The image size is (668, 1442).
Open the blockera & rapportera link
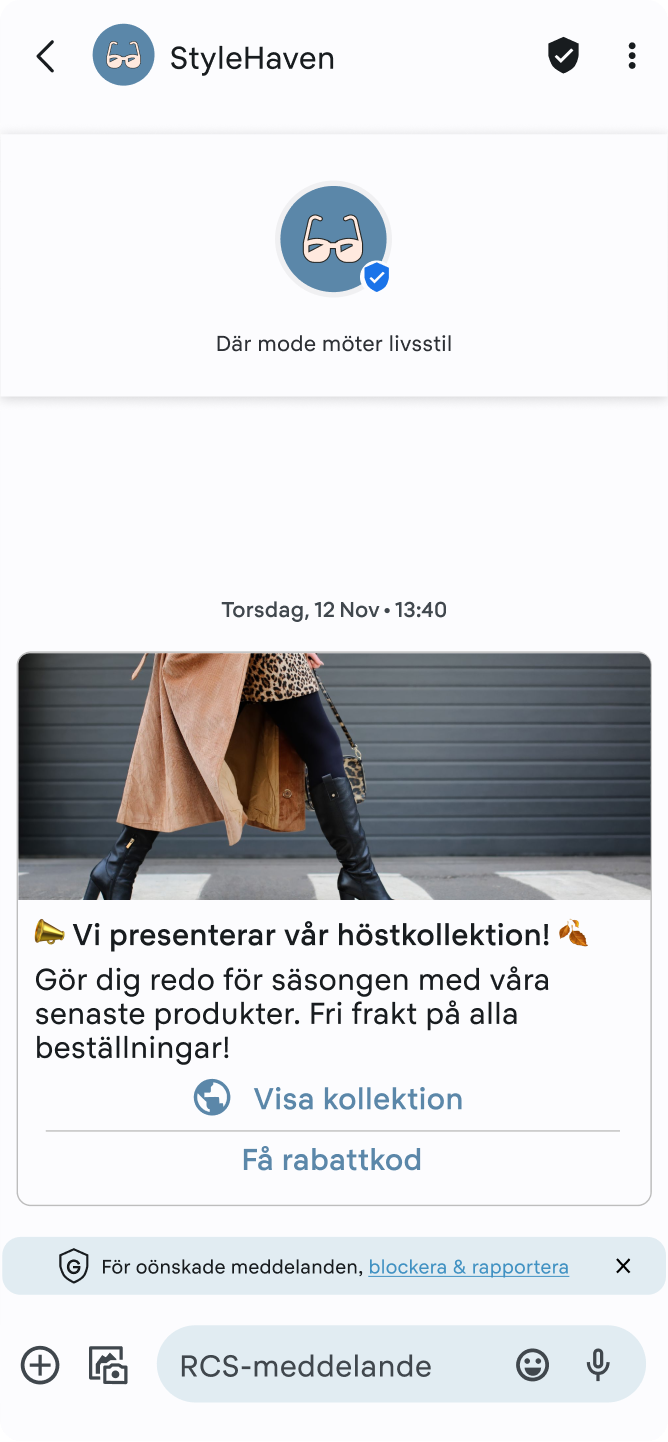click(468, 1267)
